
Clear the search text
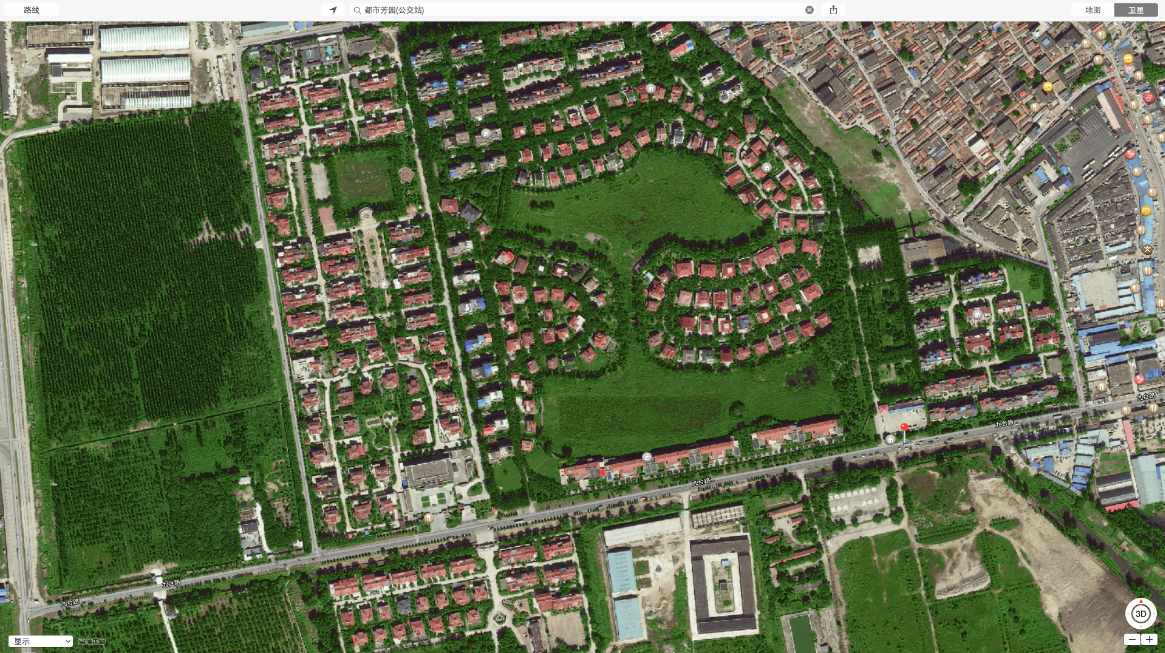pos(809,10)
